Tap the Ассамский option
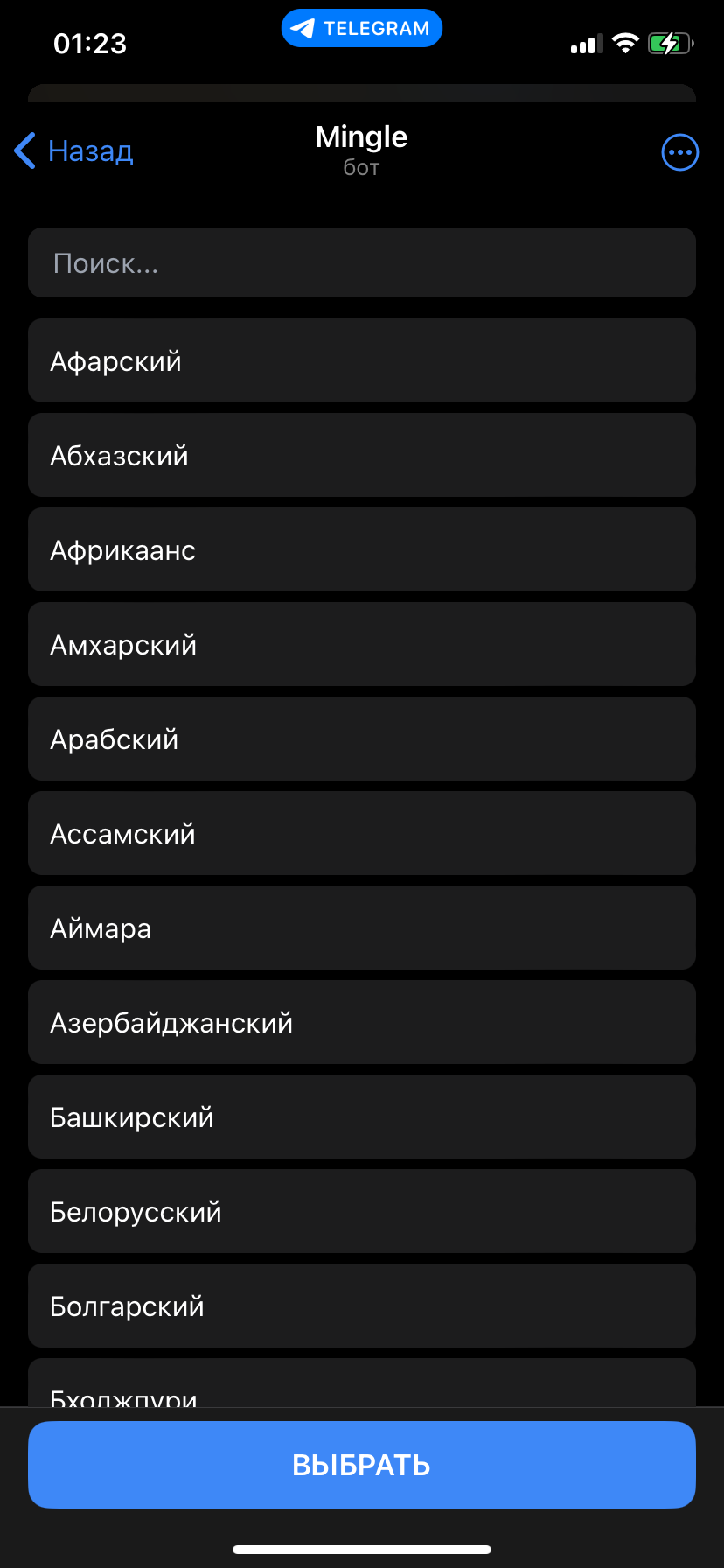The image size is (724, 1568). tap(362, 833)
